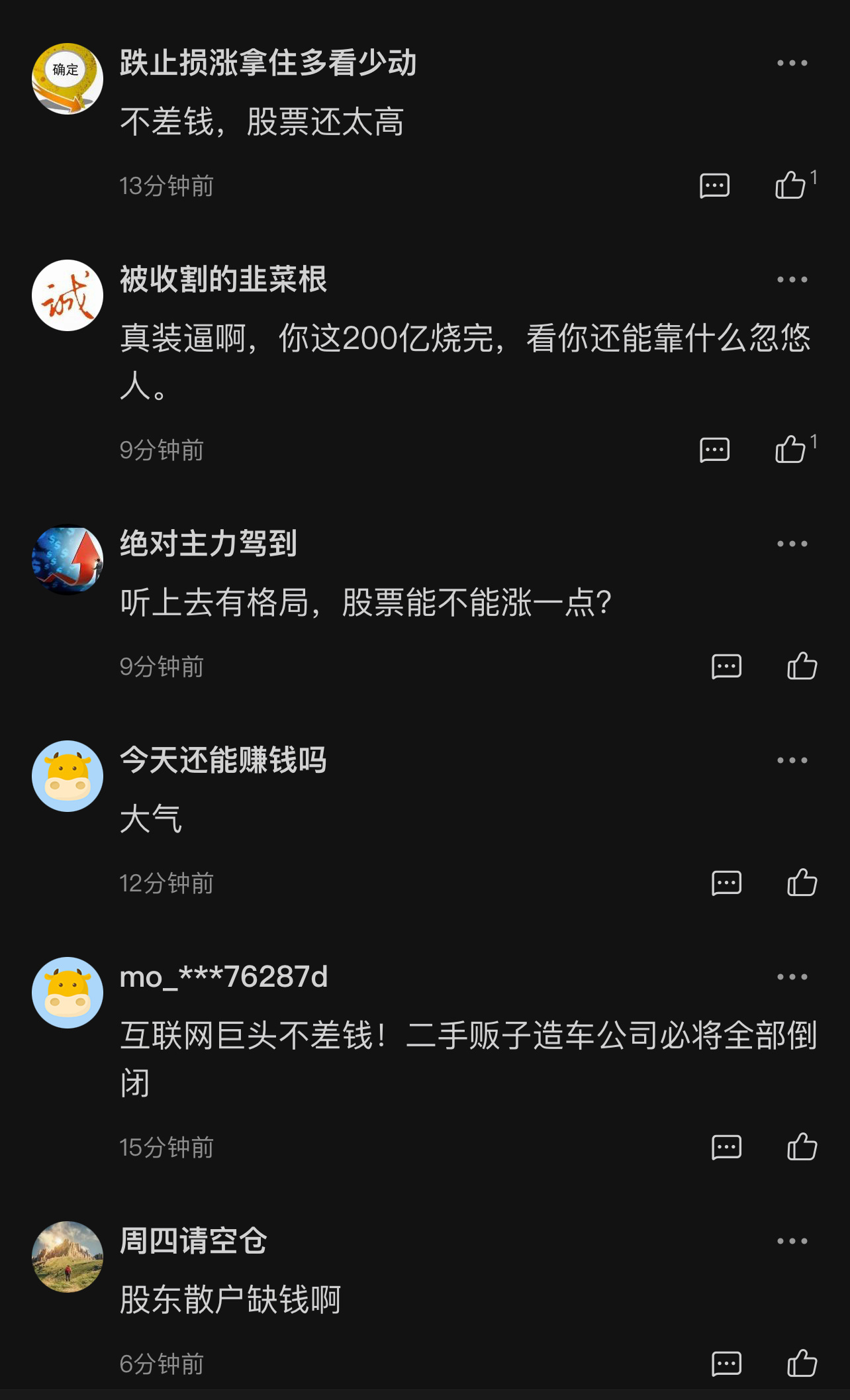Open more options for mo_***76287d's comment
The width and height of the screenshot is (850, 1400).
[792, 977]
